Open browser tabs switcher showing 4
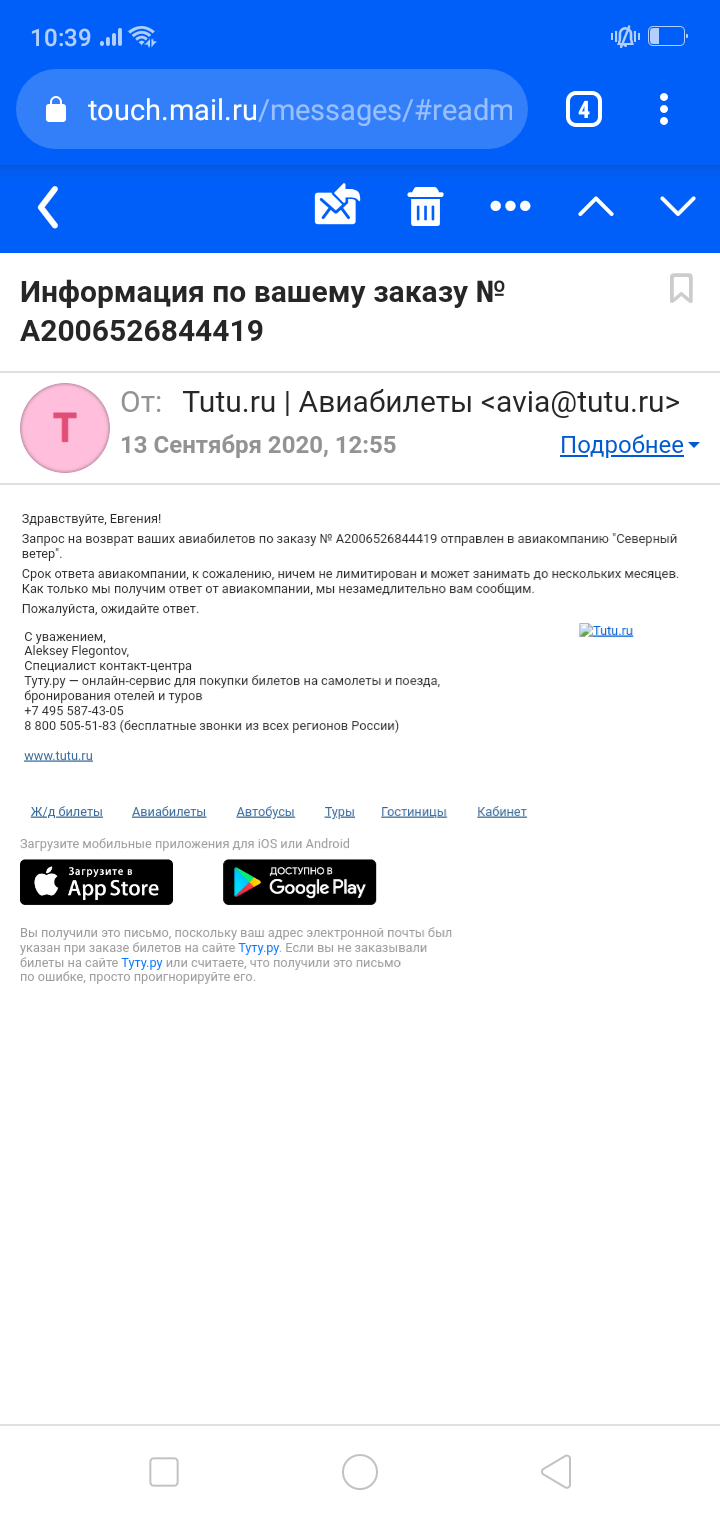The width and height of the screenshot is (720, 1520). tap(584, 109)
